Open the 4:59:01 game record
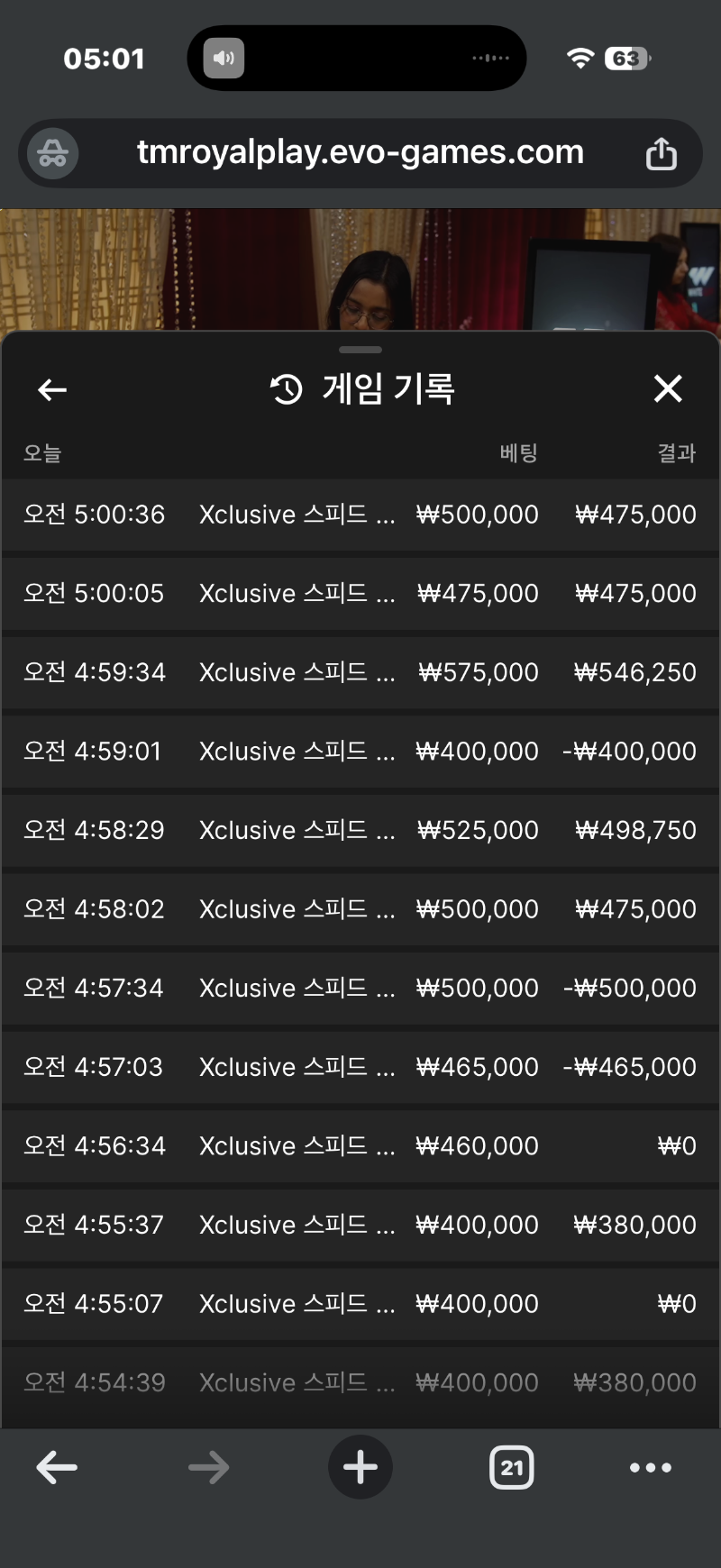 360,752
